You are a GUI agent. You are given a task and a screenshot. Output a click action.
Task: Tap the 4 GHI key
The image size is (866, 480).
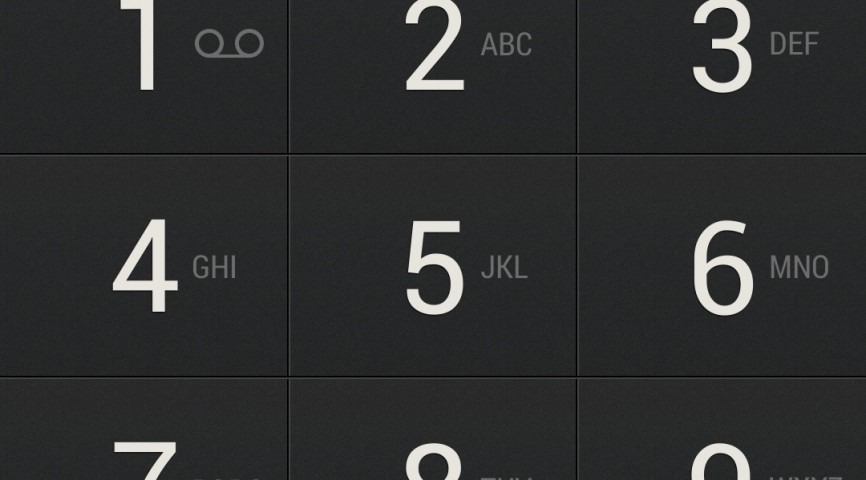click(x=144, y=267)
